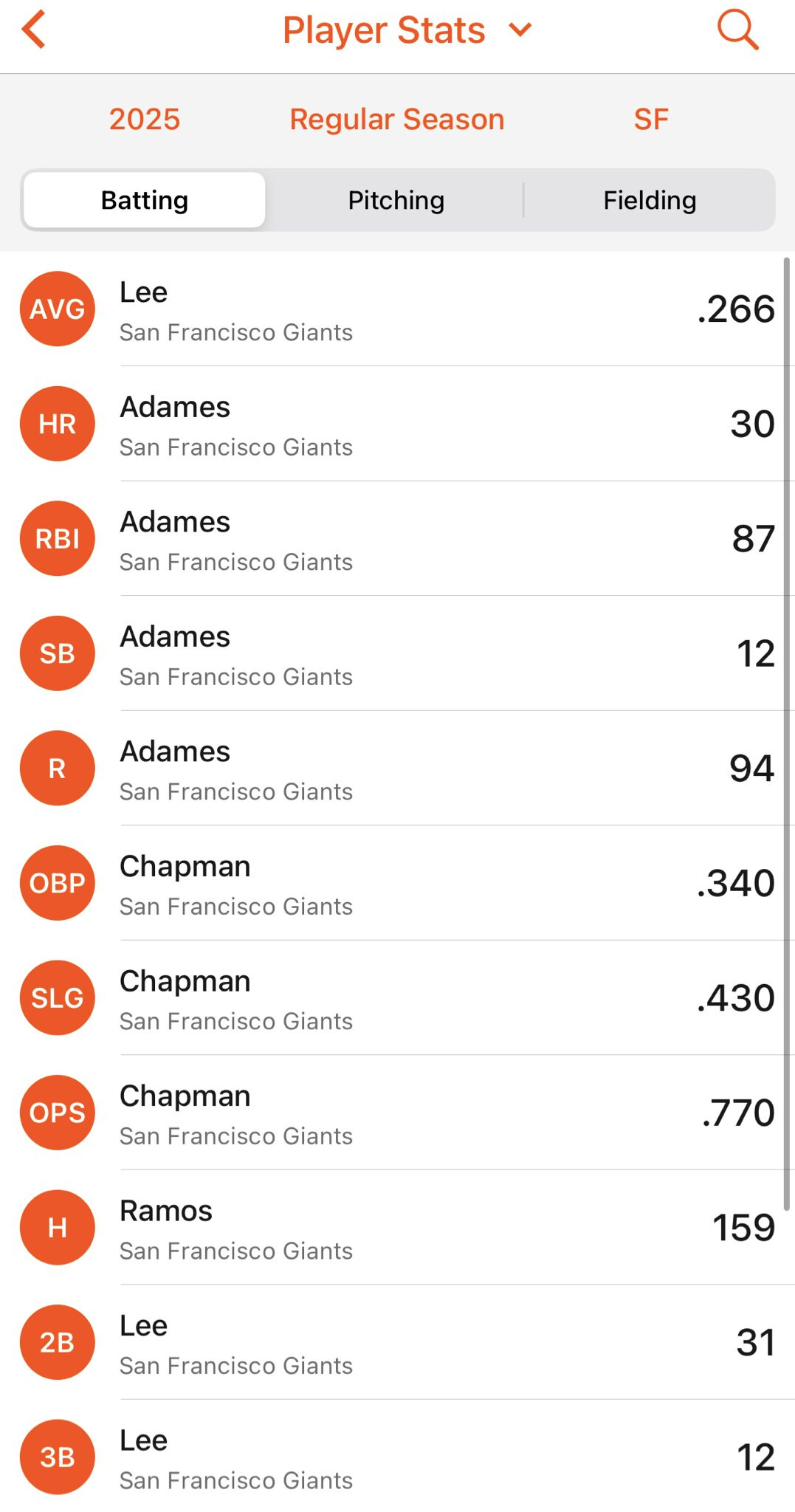View the R runs leader row
This screenshot has width=795, height=1512.
click(397, 768)
